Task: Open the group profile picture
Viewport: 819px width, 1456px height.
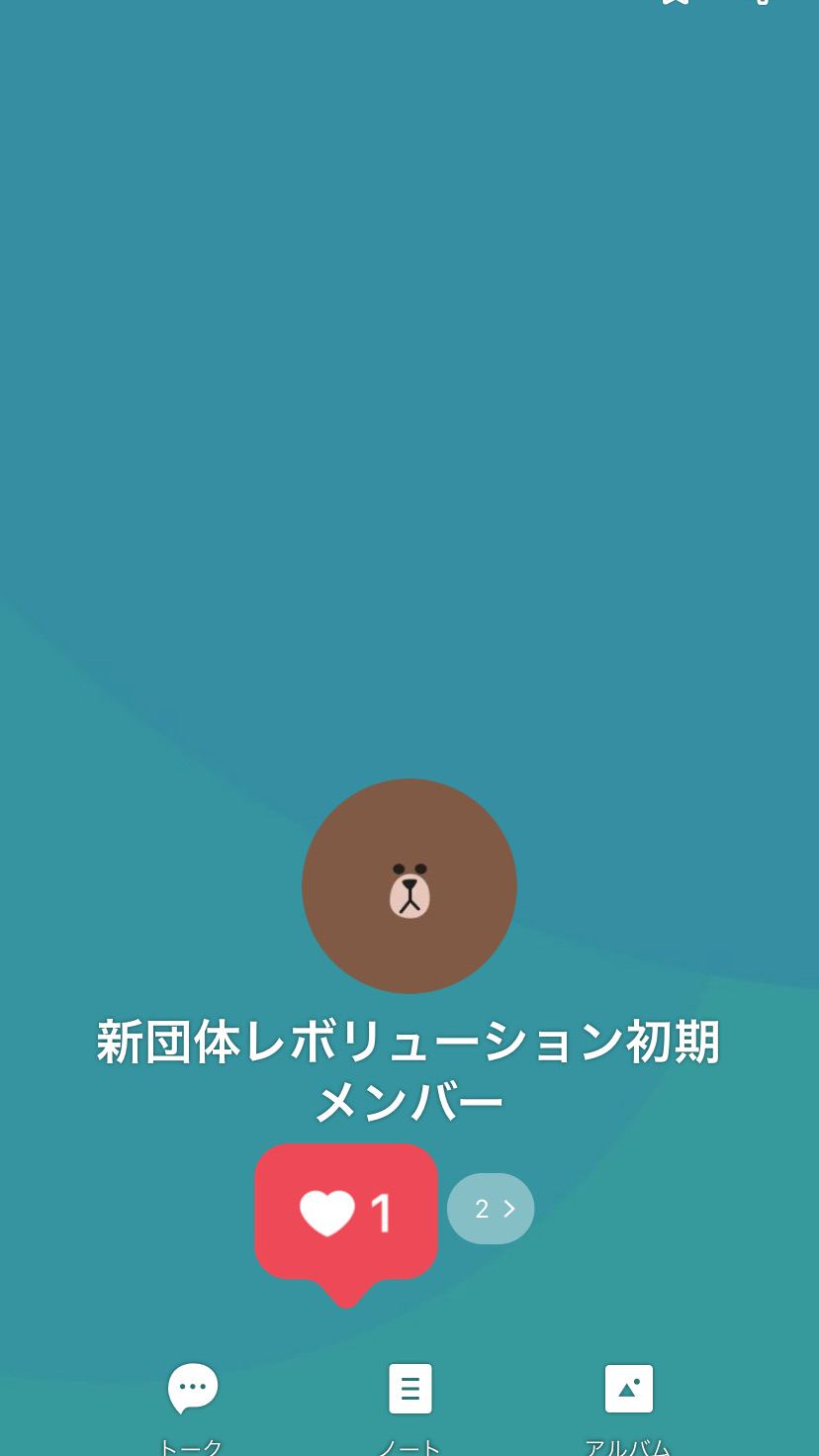Action: tap(409, 885)
